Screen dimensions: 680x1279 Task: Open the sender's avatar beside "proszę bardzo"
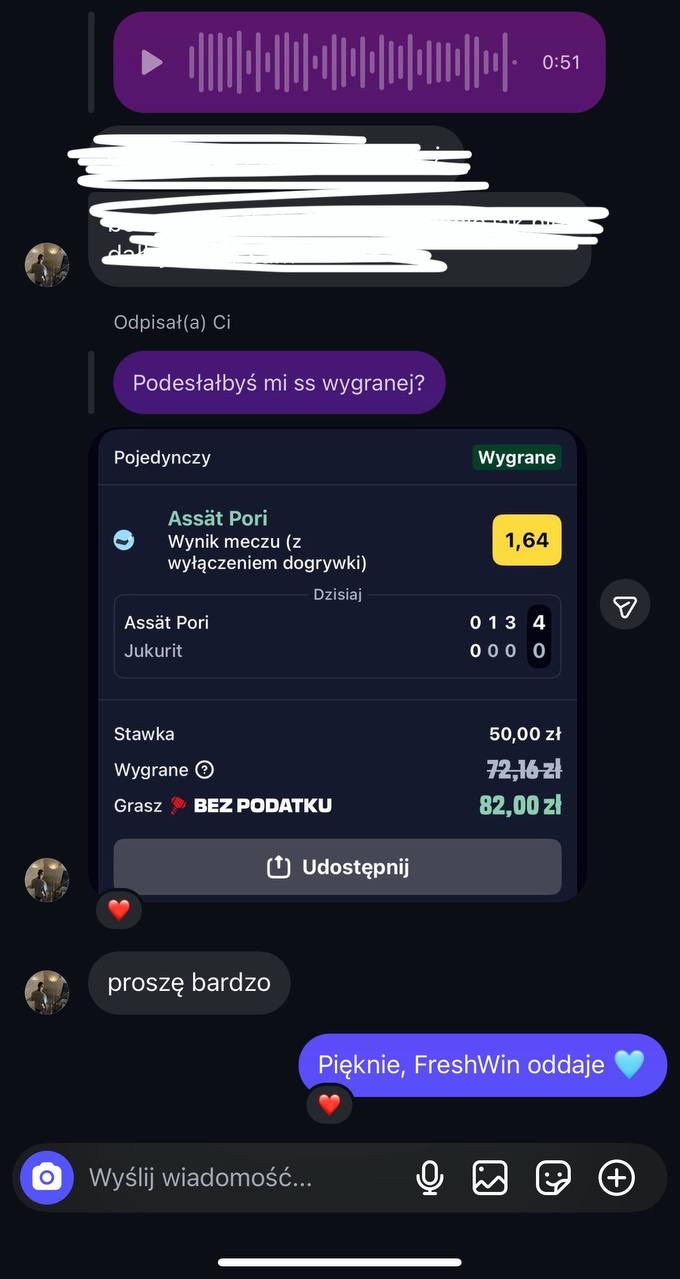tap(46, 992)
